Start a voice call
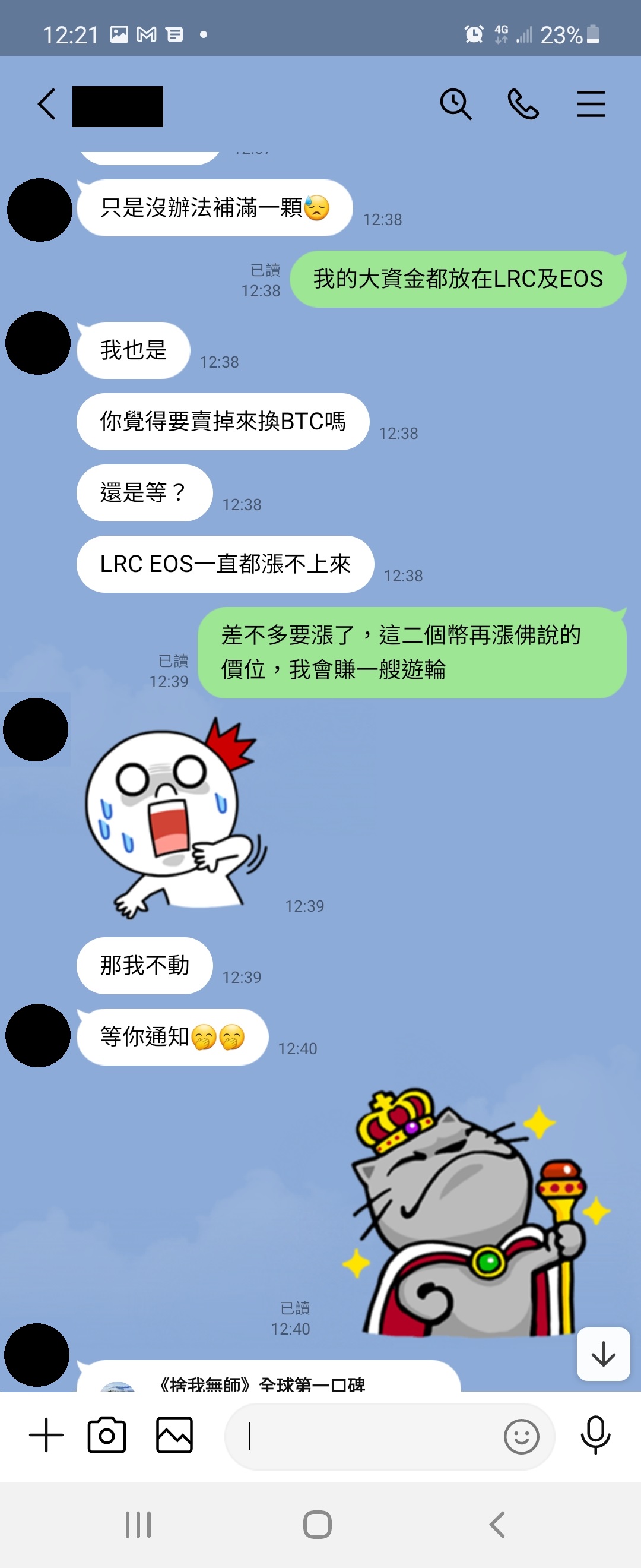The image size is (641, 1568). (523, 105)
